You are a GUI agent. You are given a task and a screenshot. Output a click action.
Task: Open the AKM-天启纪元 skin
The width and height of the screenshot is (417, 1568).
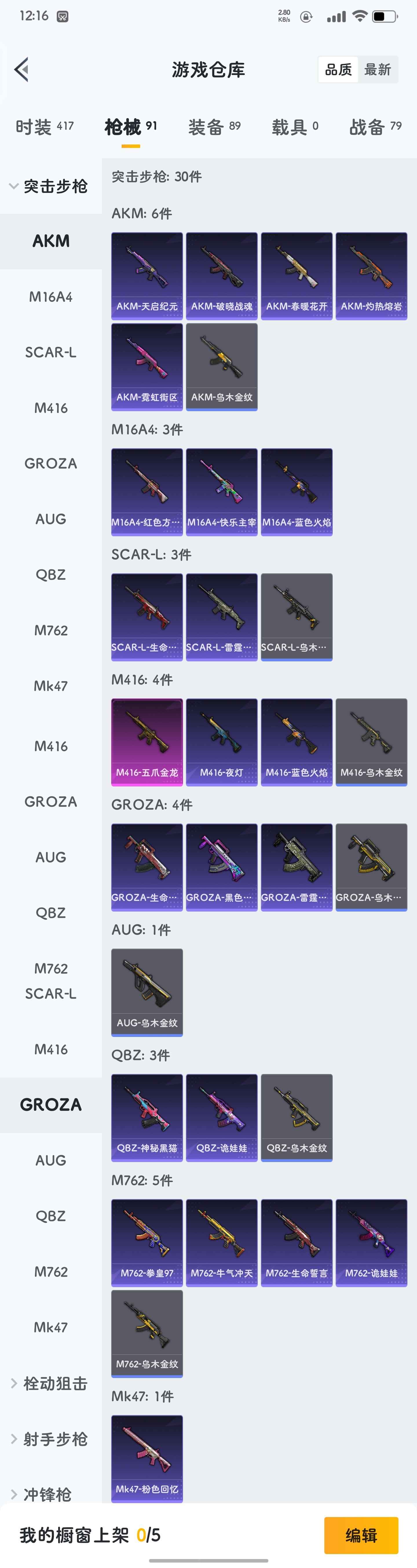point(147,275)
